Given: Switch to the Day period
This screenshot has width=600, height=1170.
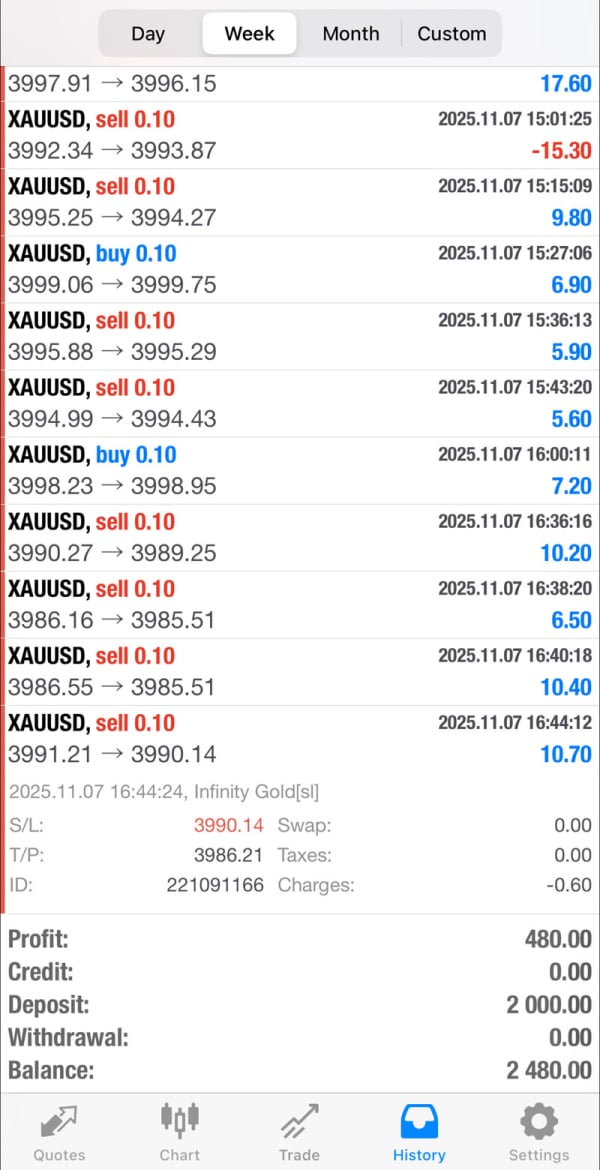Looking at the screenshot, I should (x=148, y=34).
